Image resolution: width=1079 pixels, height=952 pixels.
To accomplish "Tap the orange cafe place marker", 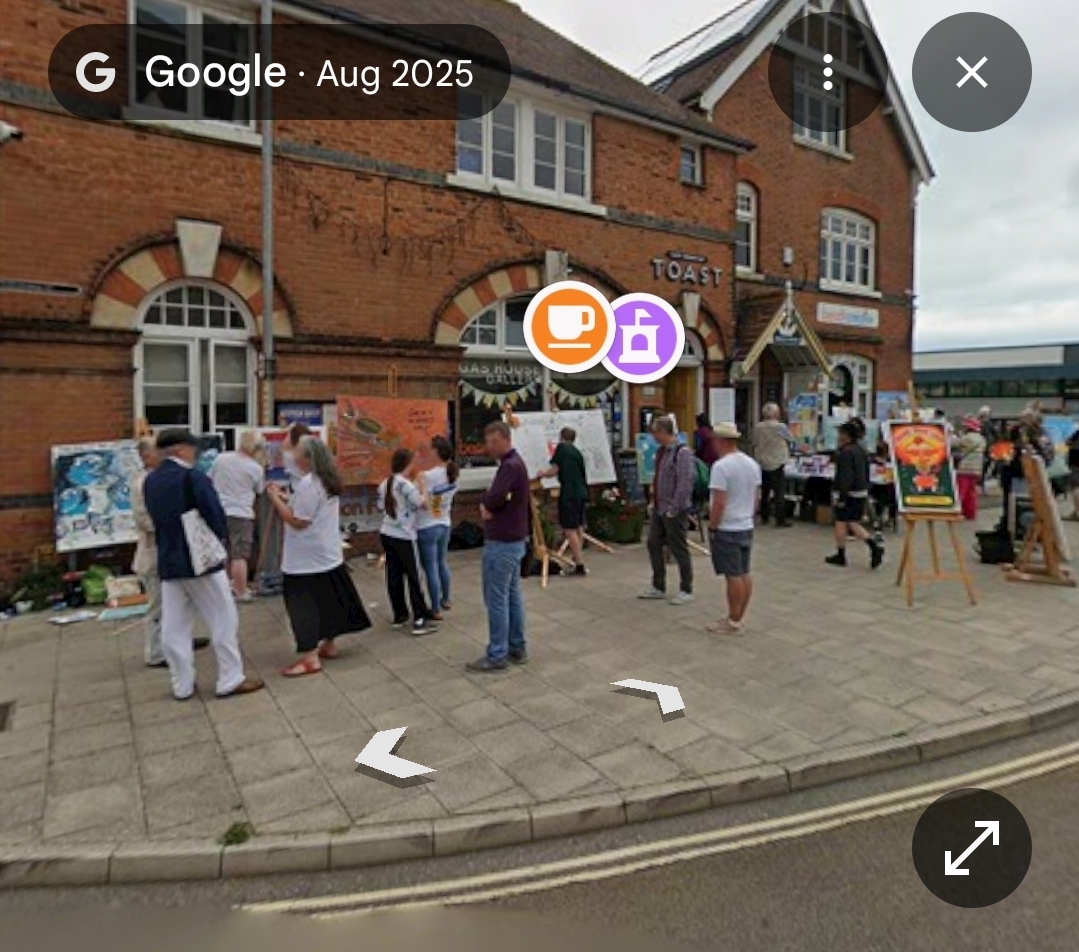I will [569, 327].
